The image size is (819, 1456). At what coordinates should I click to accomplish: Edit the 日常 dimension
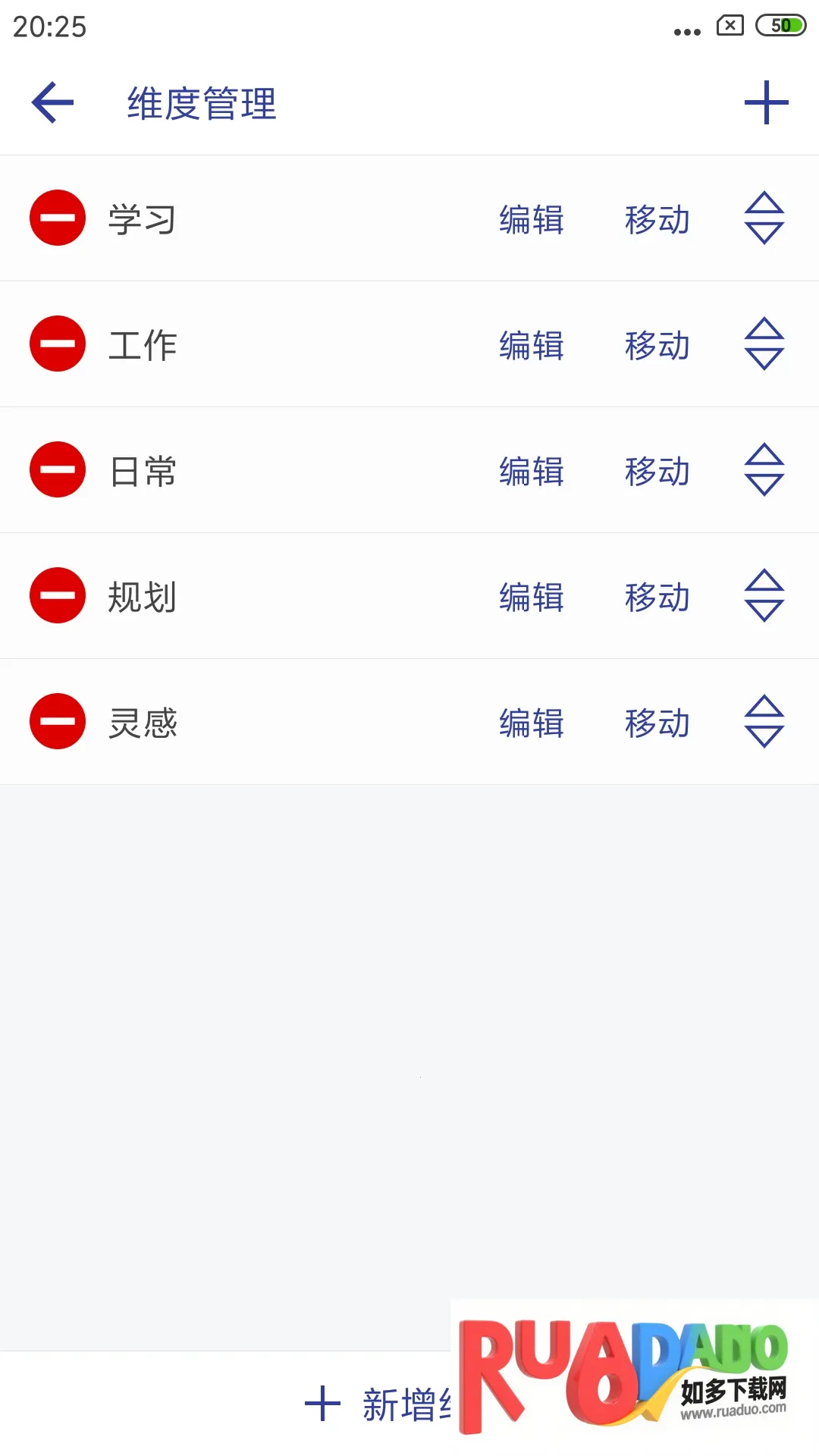tap(532, 472)
